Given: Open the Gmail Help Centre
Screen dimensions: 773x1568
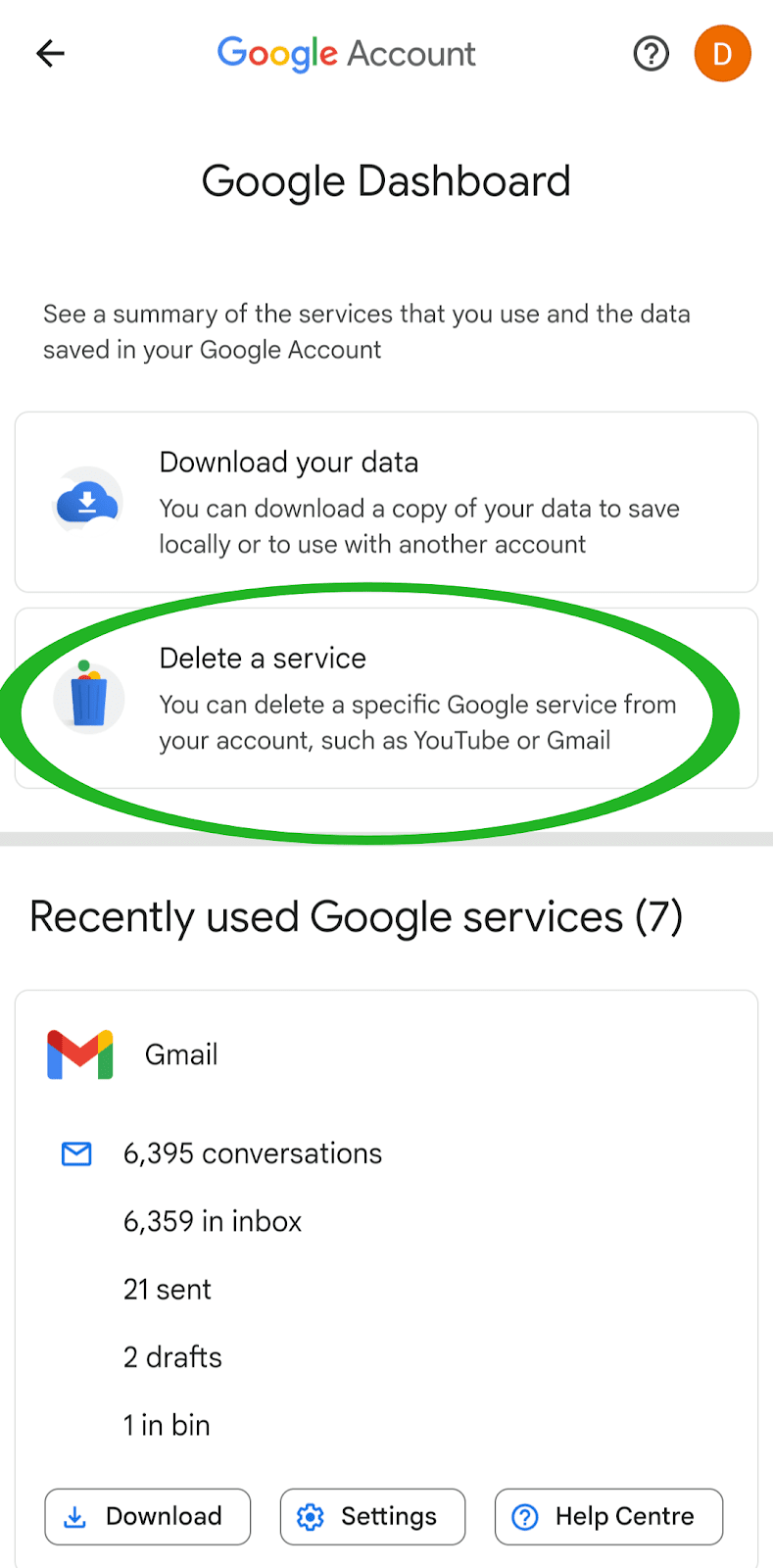Looking at the screenshot, I should (608, 1516).
